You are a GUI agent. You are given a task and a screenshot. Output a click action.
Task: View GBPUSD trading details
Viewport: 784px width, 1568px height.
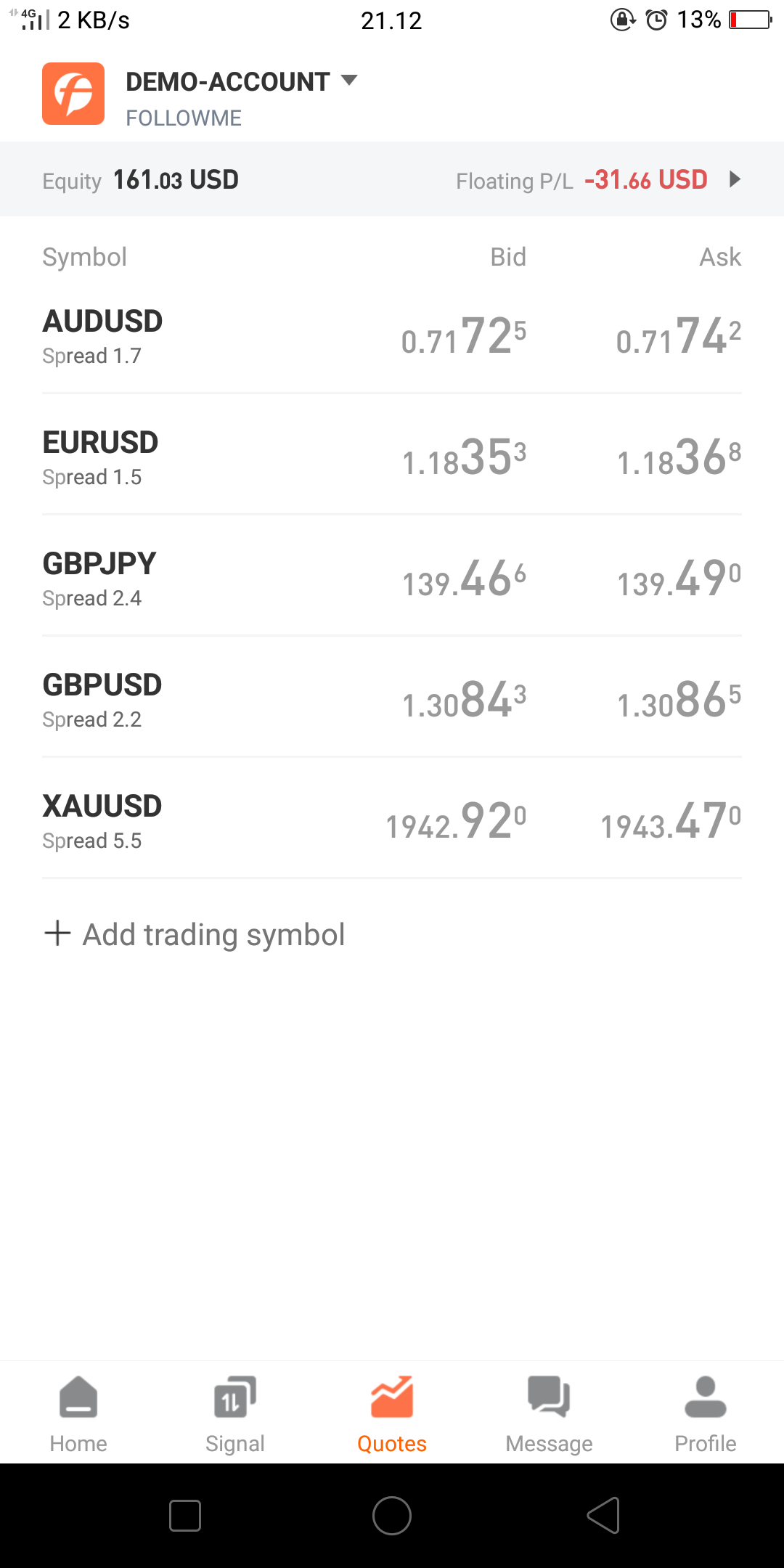[x=392, y=699]
